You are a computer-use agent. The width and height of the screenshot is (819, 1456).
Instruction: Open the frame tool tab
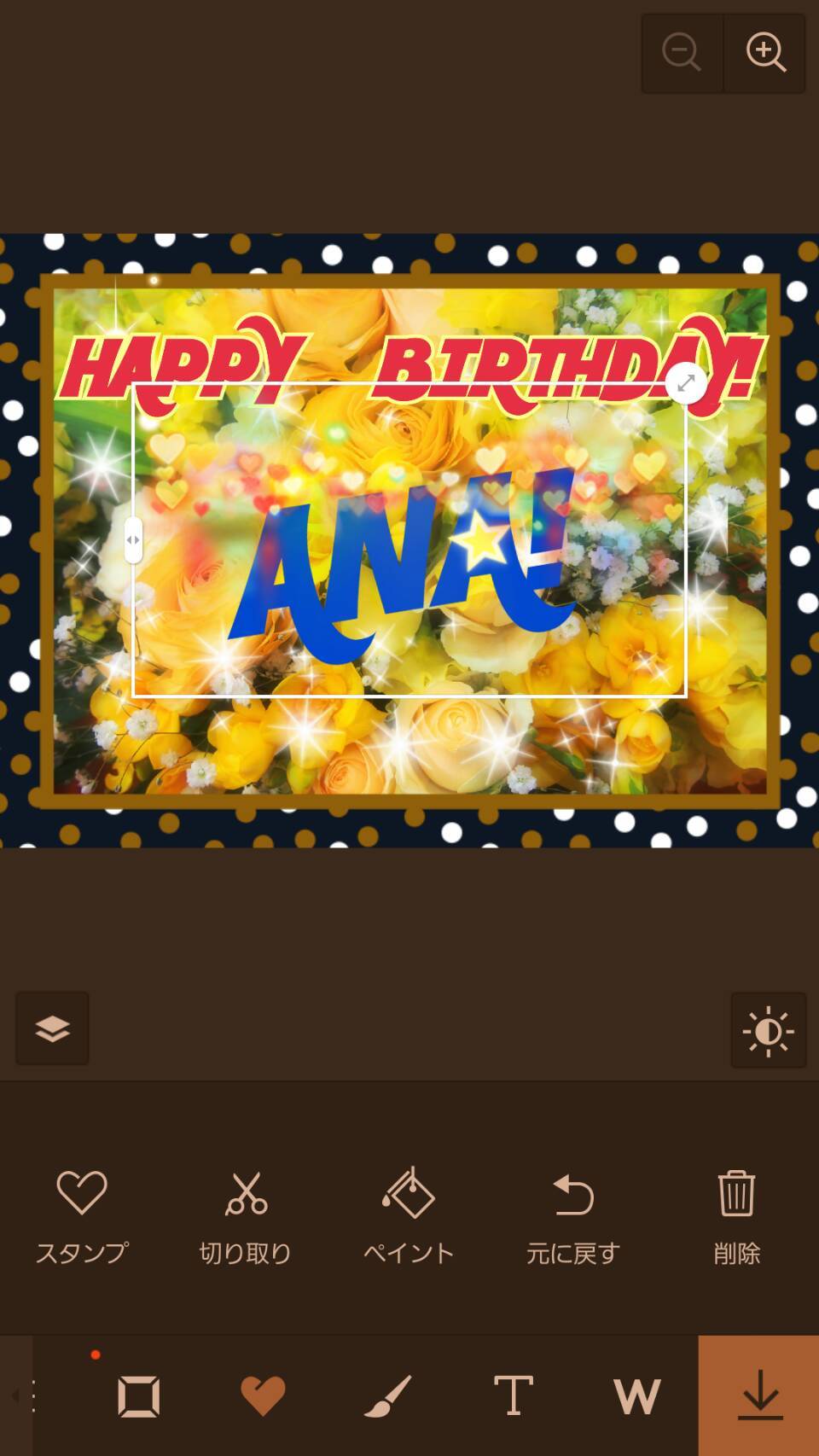(138, 1396)
